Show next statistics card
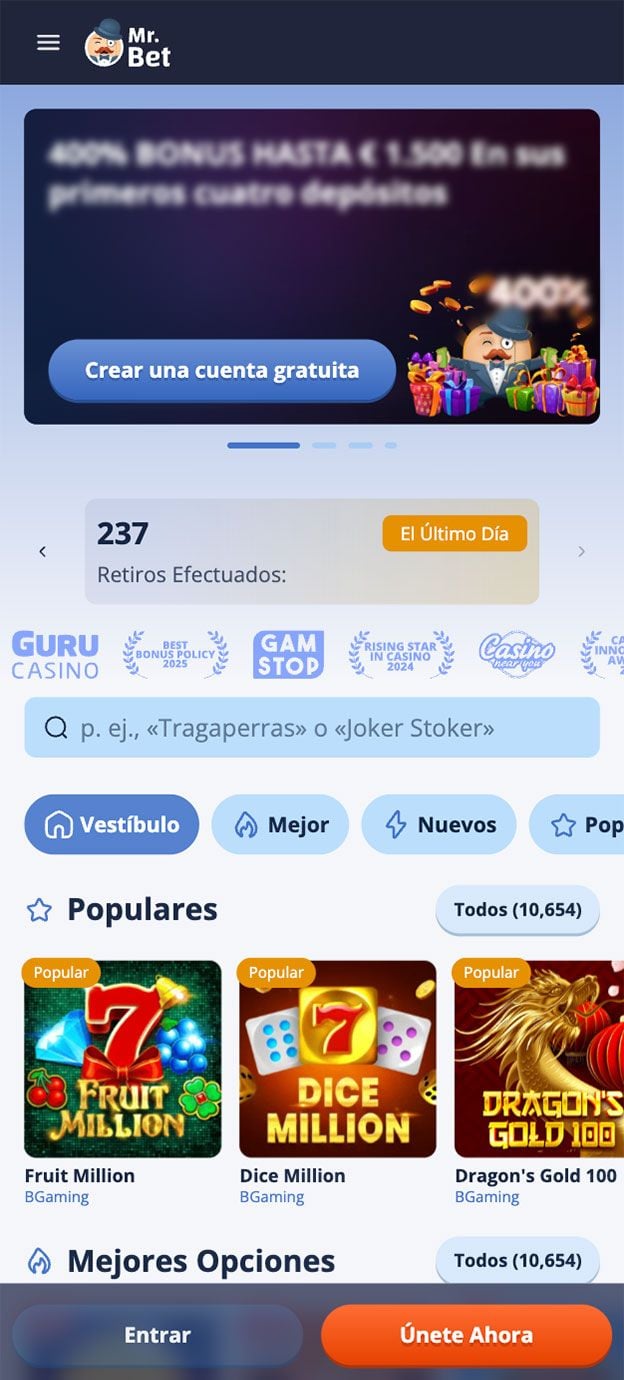 [x=581, y=552]
